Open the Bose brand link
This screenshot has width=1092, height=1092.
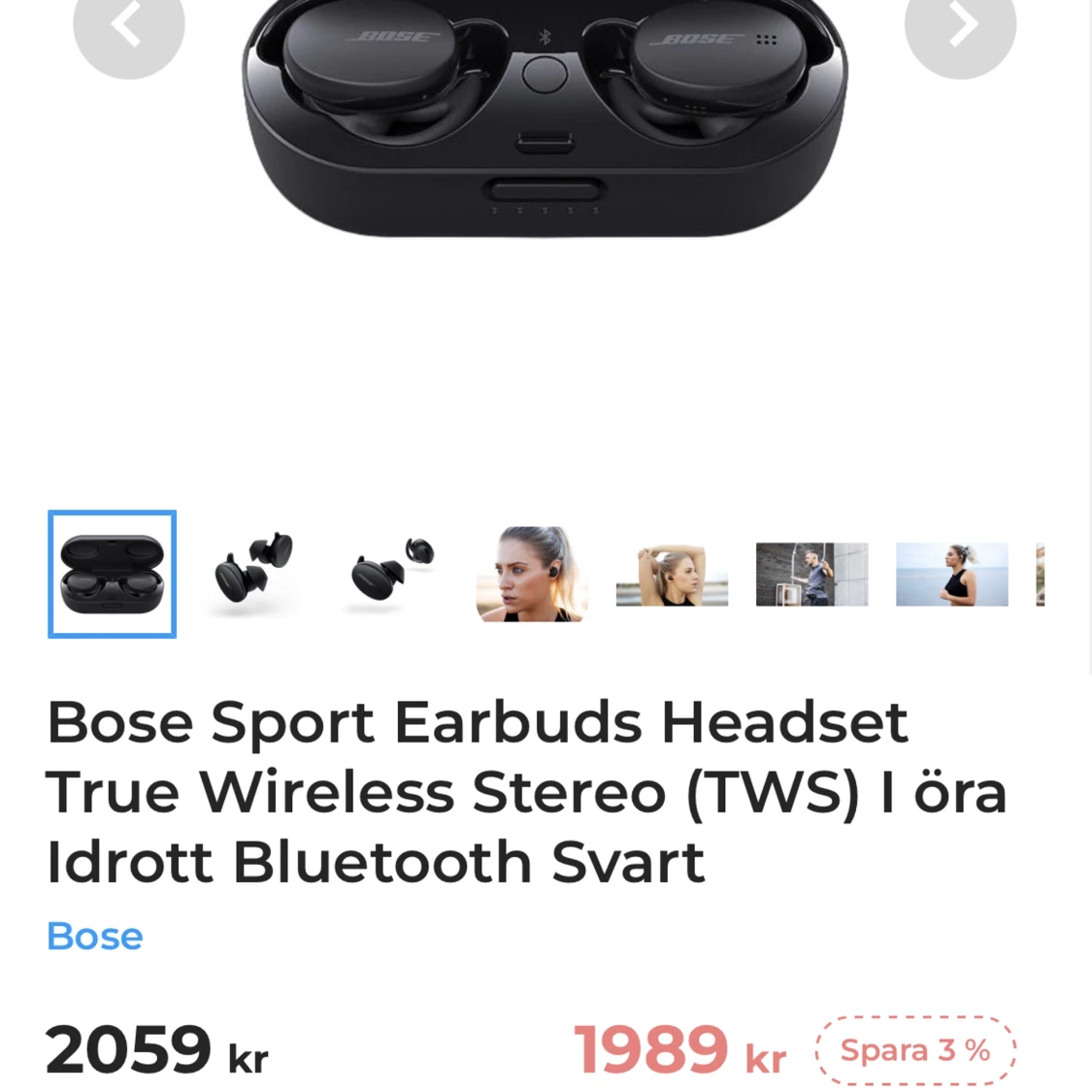[x=95, y=937]
